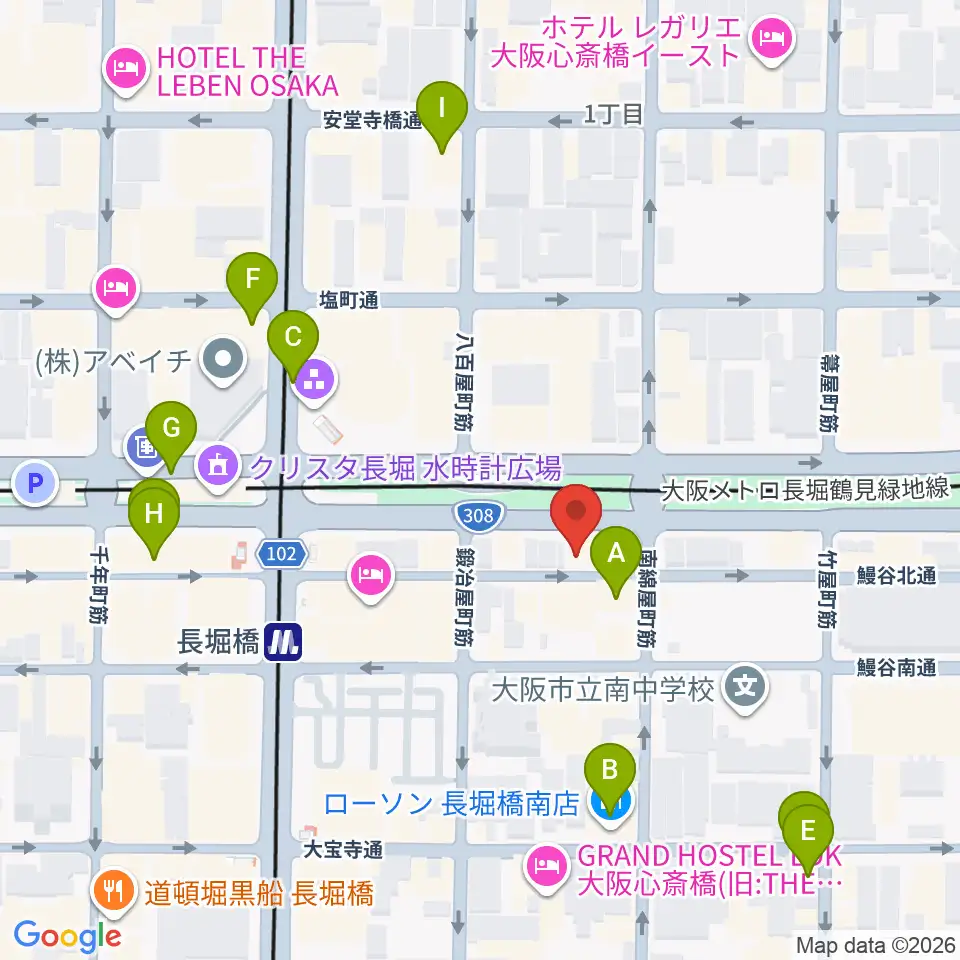Tap the (株)アベイチ place pin
Image resolution: width=960 pixels, height=960 pixels.
(223, 359)
